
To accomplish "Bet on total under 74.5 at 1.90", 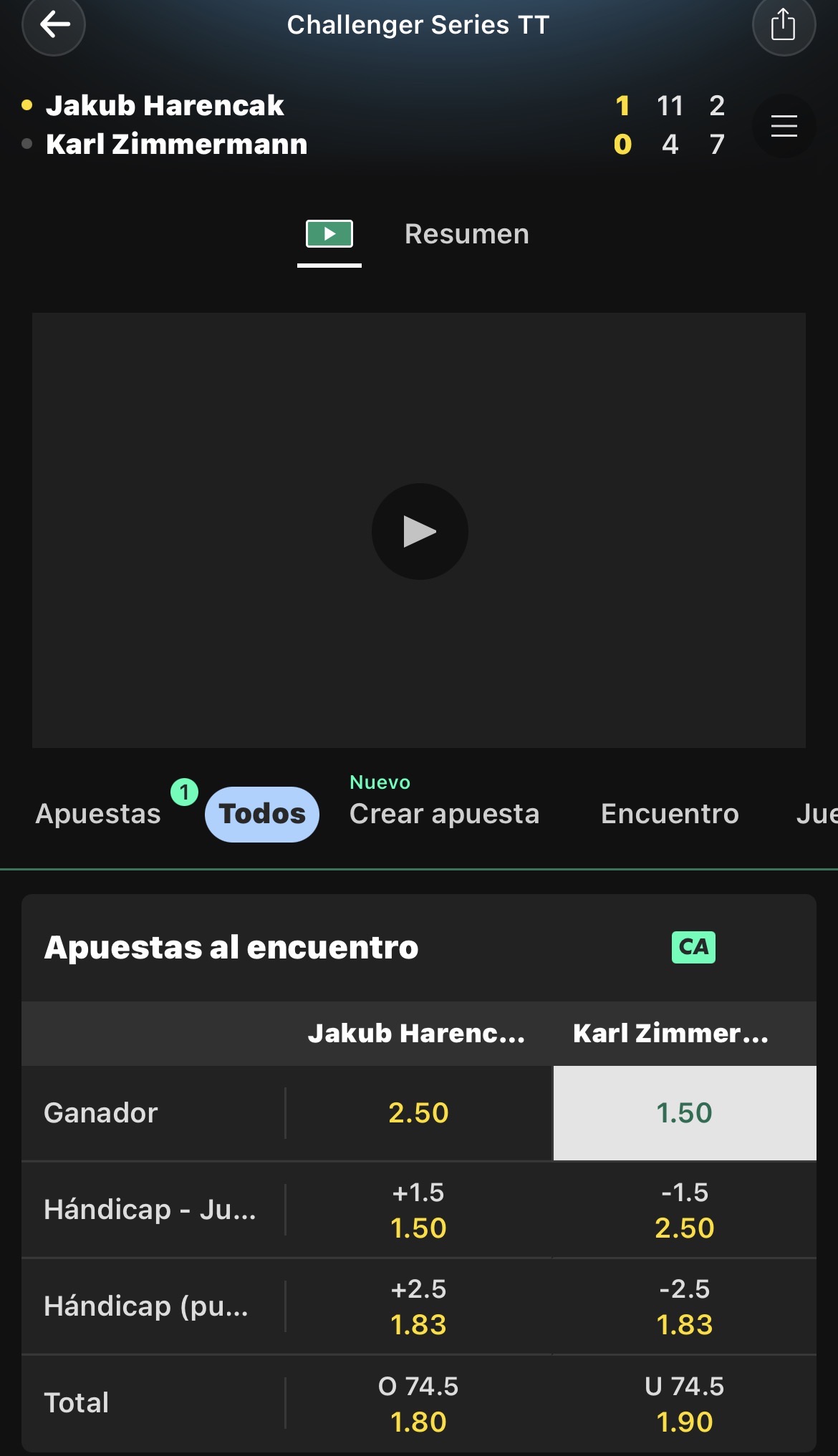I will (x=685, y=1403).
